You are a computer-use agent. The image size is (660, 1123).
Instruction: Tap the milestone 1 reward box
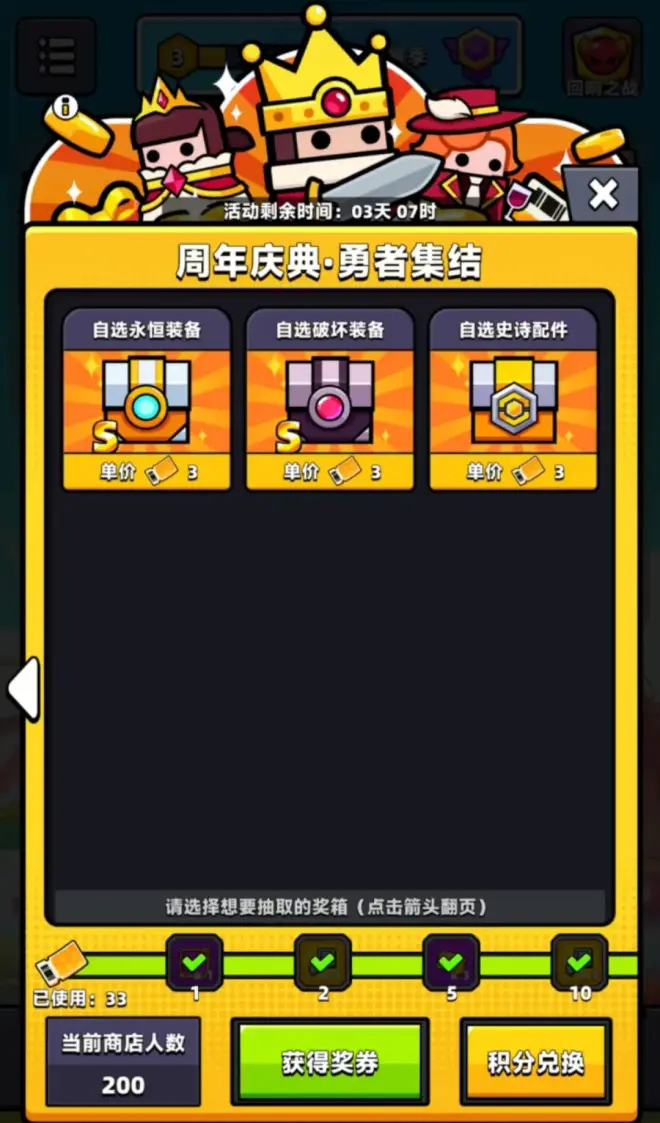coord(194,962)
